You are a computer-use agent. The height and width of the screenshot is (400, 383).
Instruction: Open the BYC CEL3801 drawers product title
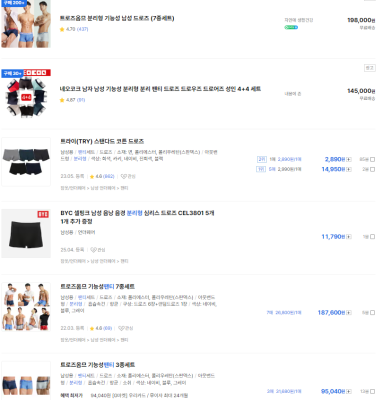pos(137,217)
